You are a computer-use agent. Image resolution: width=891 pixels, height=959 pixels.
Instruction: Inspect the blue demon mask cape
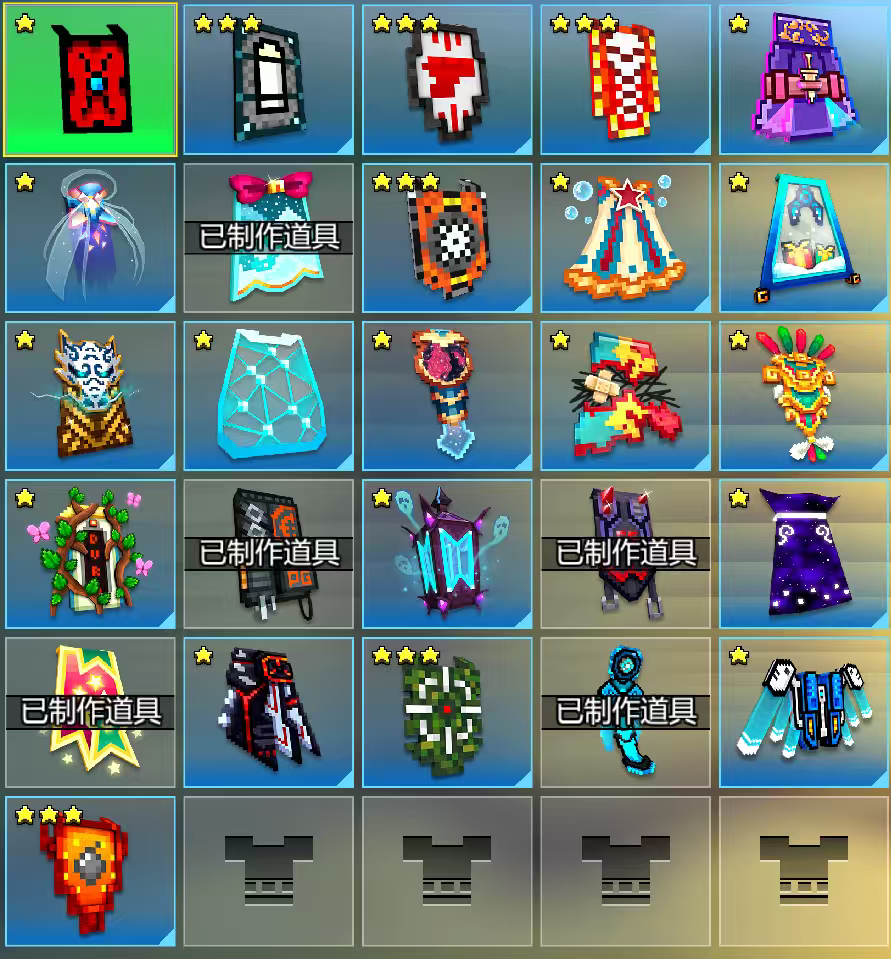tap(90, 396)
